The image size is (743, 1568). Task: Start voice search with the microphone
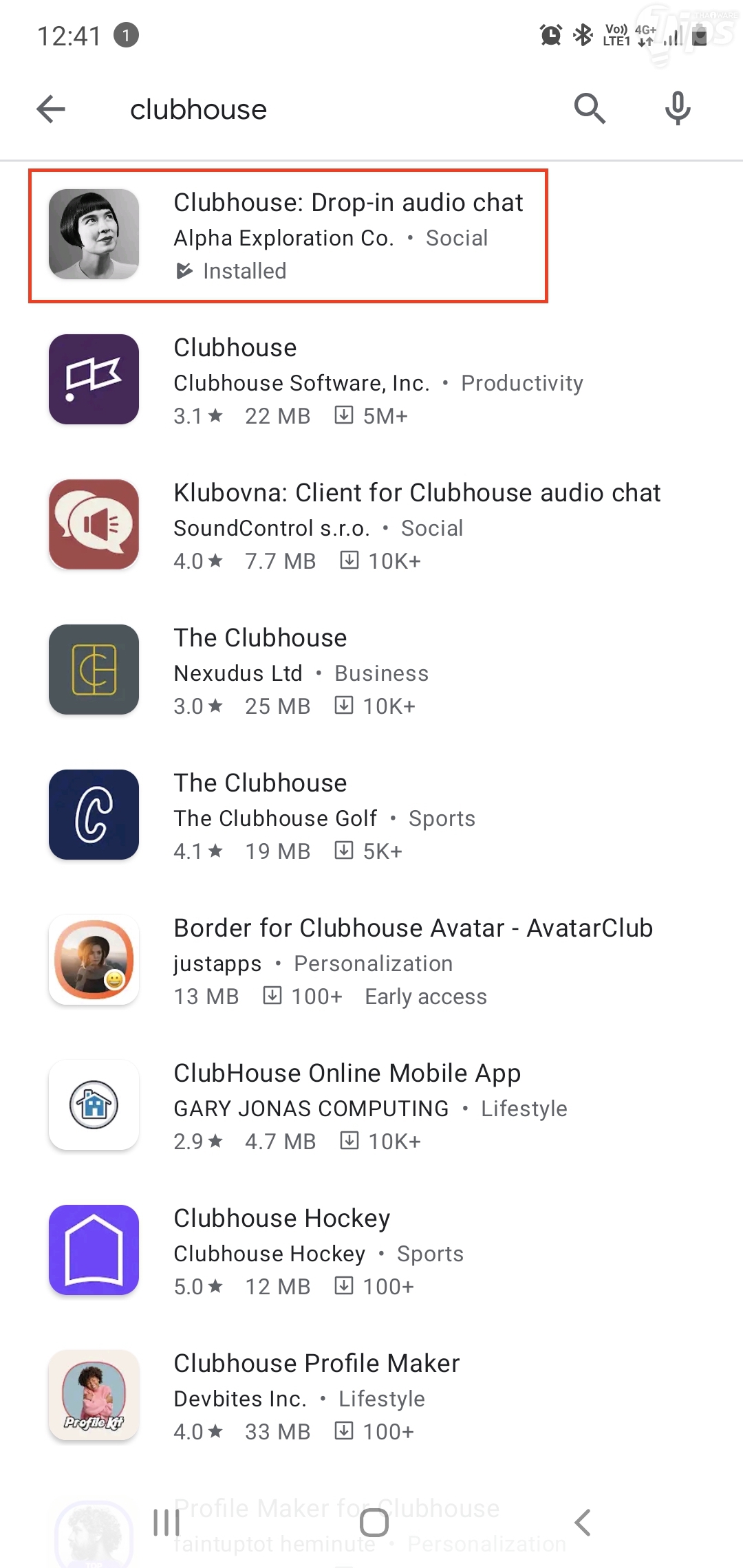click(678, 108)
